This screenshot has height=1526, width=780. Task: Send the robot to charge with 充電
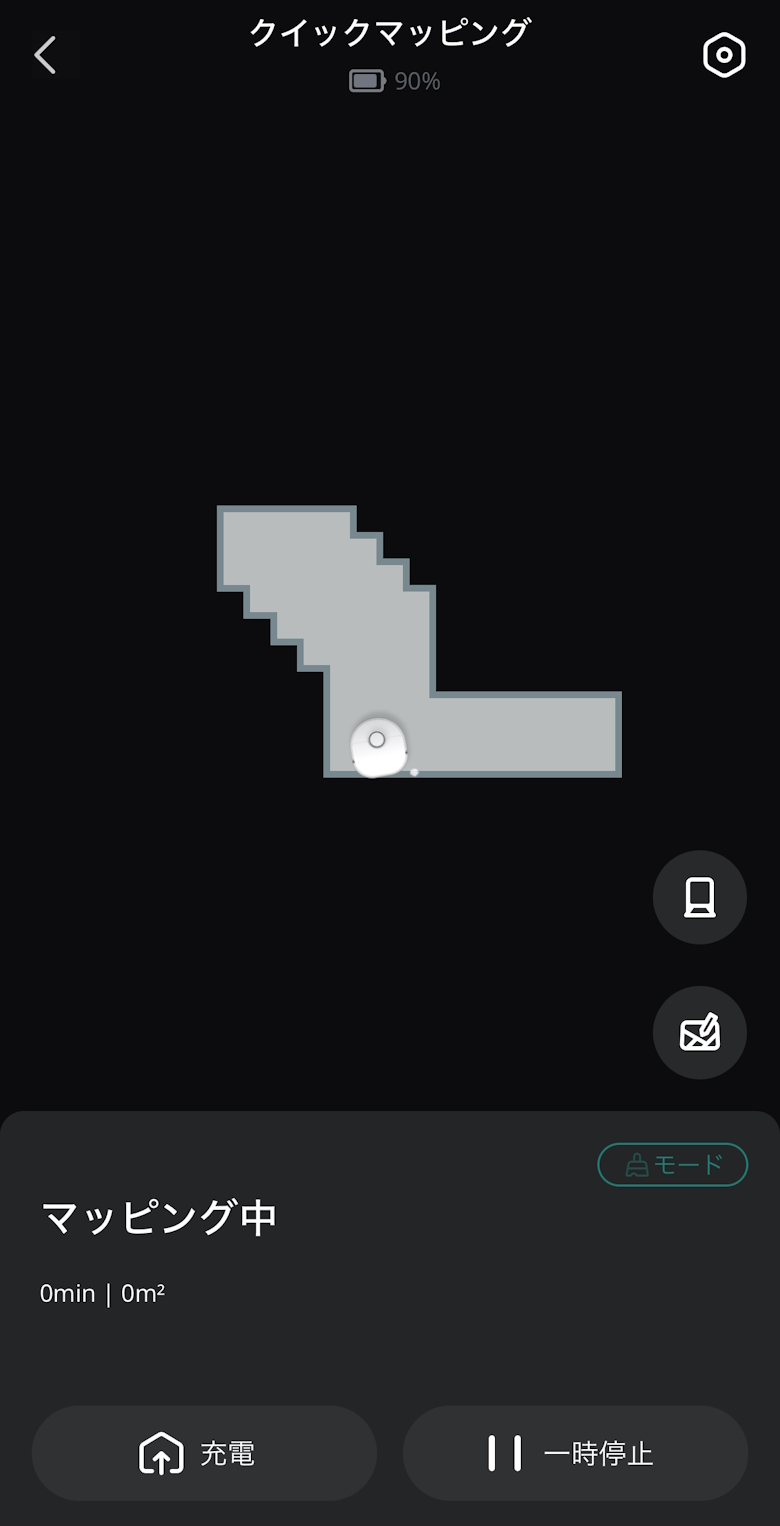[204, 1453]
